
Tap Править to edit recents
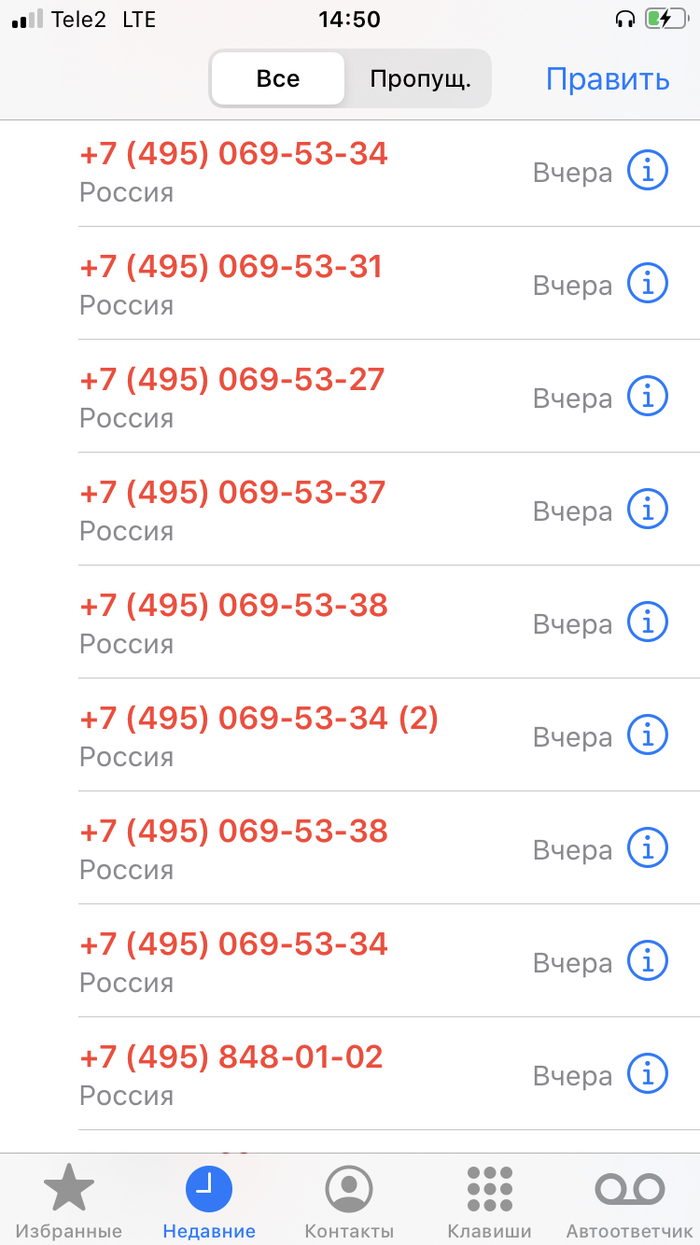607,79
